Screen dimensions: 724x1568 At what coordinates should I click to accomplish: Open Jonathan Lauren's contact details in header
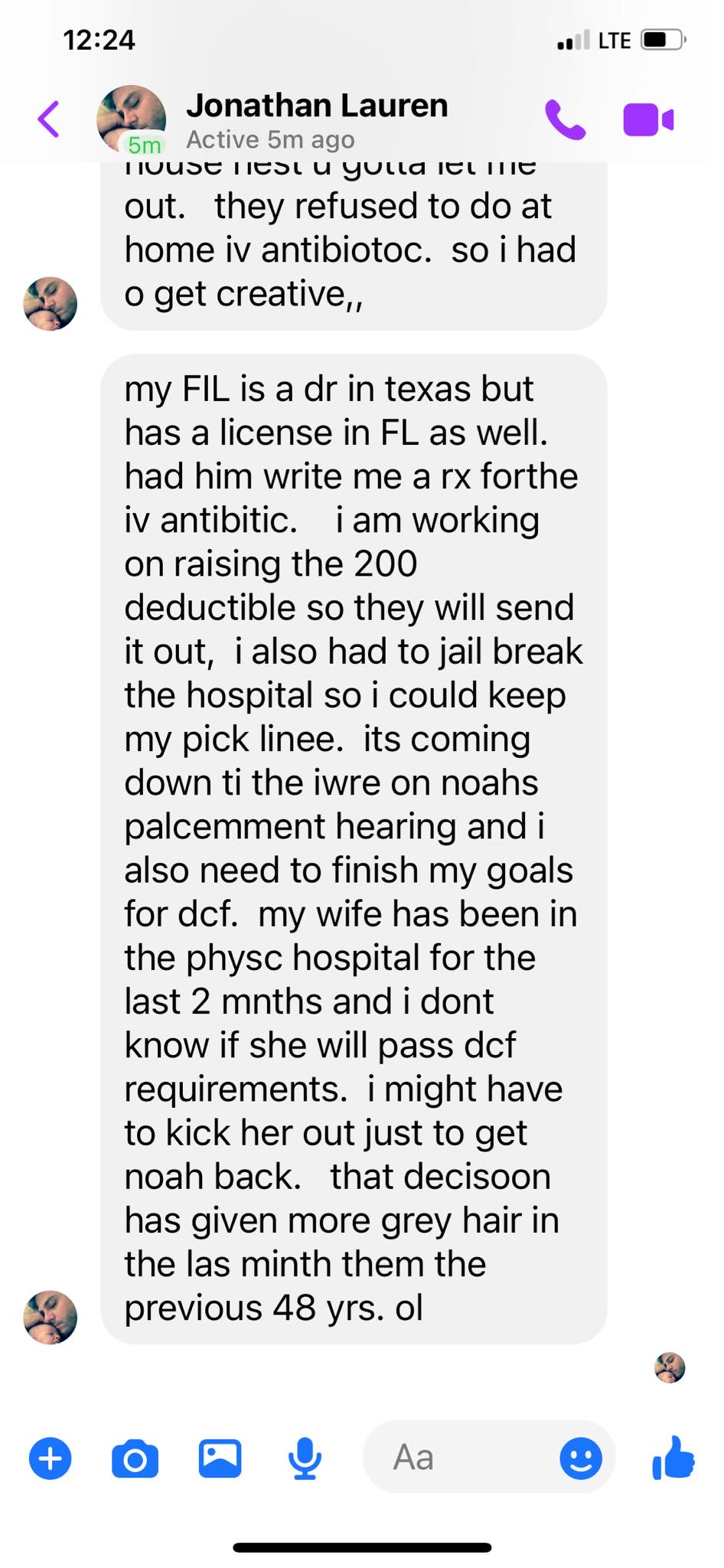(316, 120)
